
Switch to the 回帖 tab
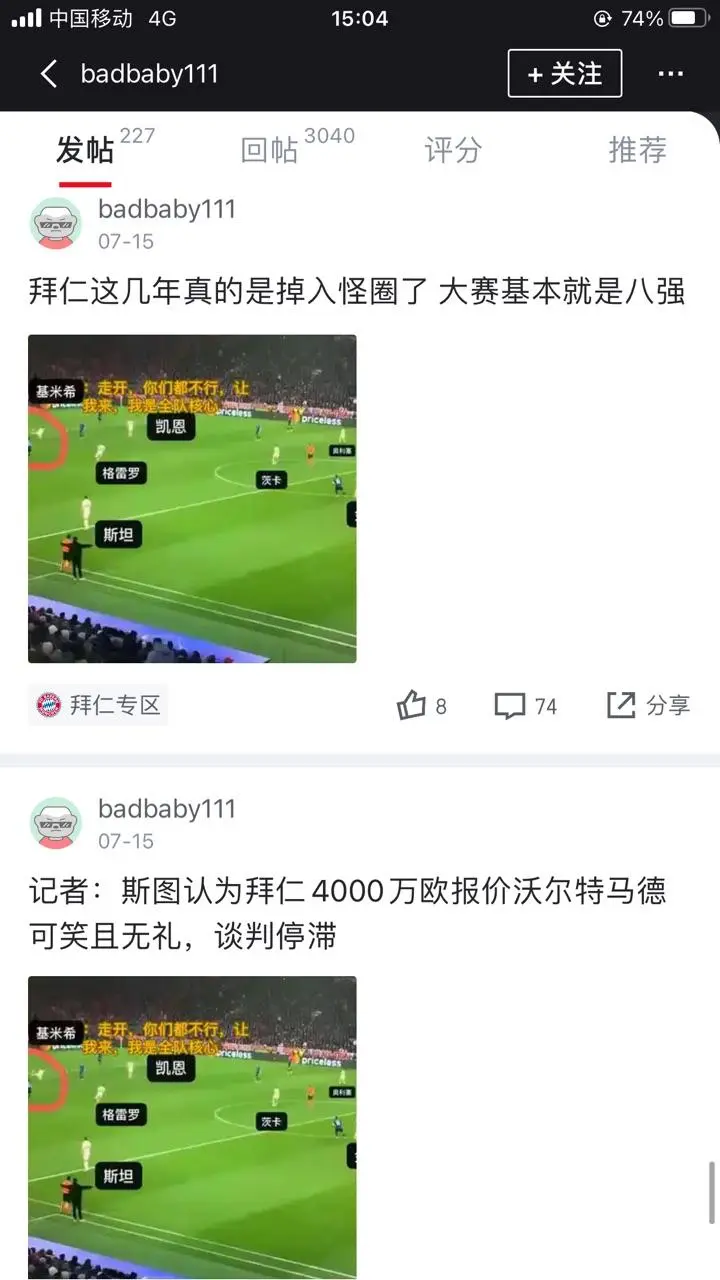pos(270,150)
